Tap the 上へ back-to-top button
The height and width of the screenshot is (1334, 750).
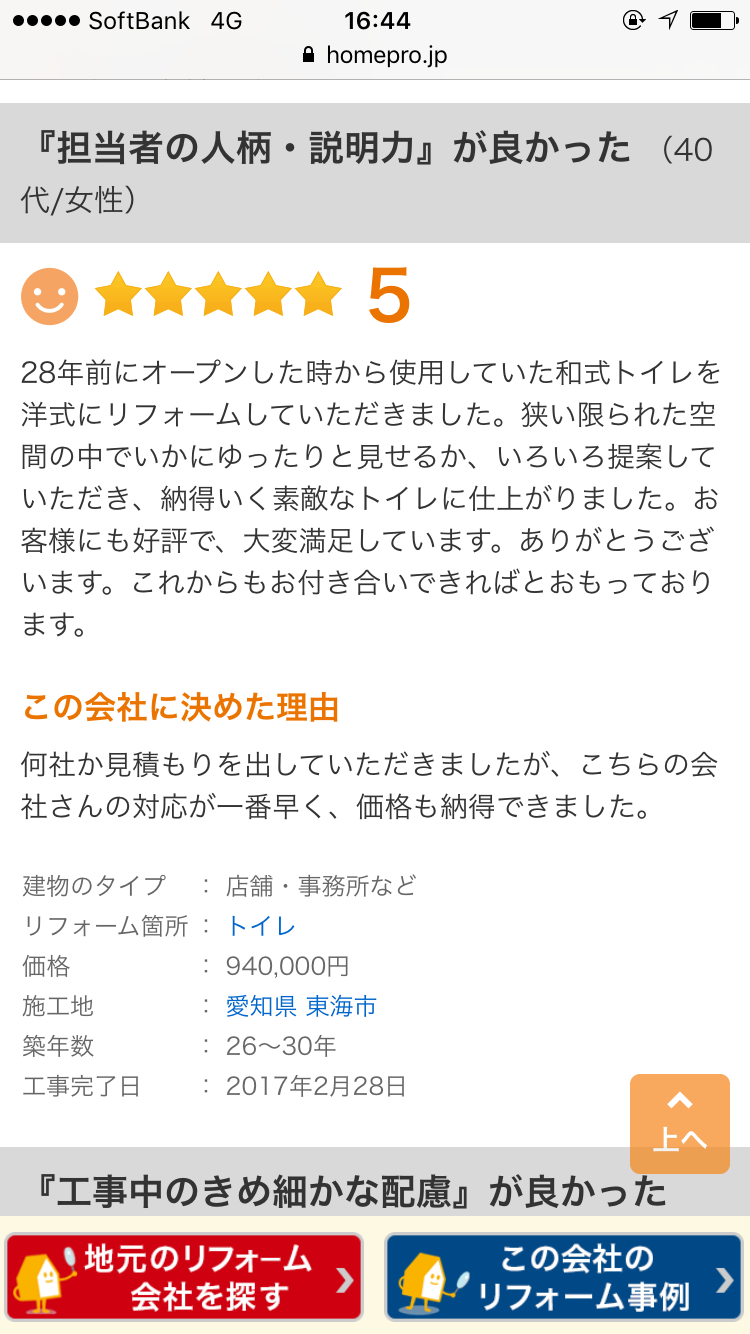click(x=680, y=1124)
